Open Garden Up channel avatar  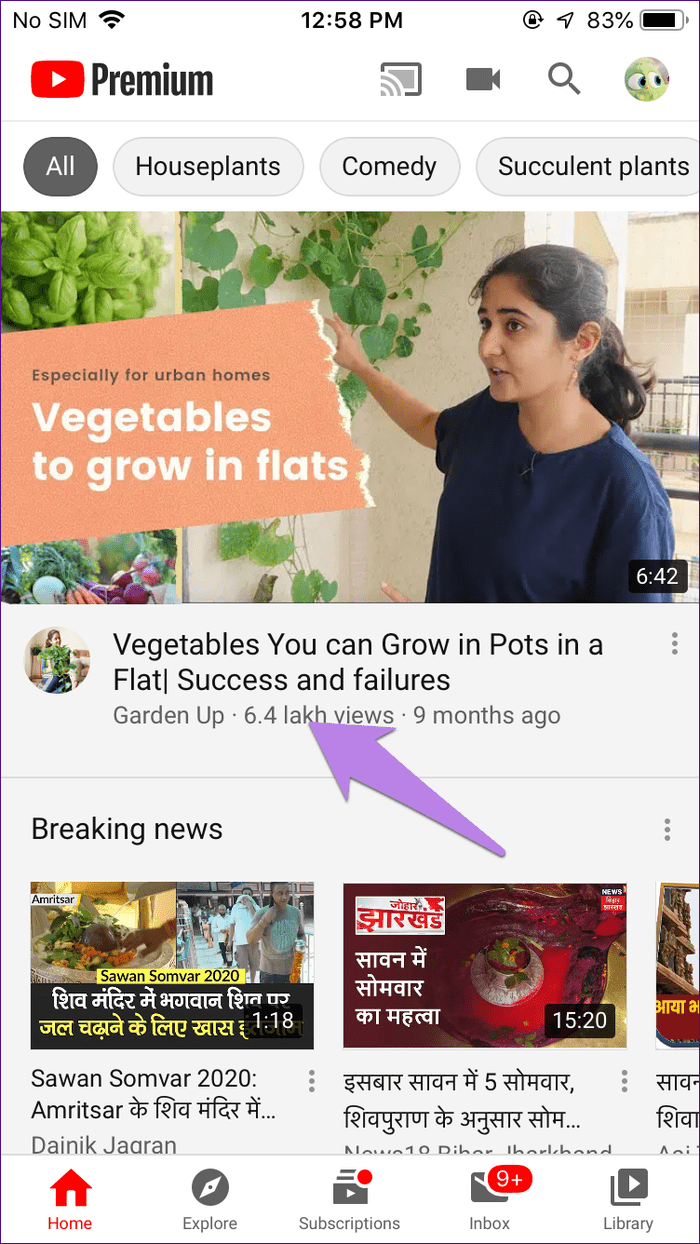coord(58,661)
